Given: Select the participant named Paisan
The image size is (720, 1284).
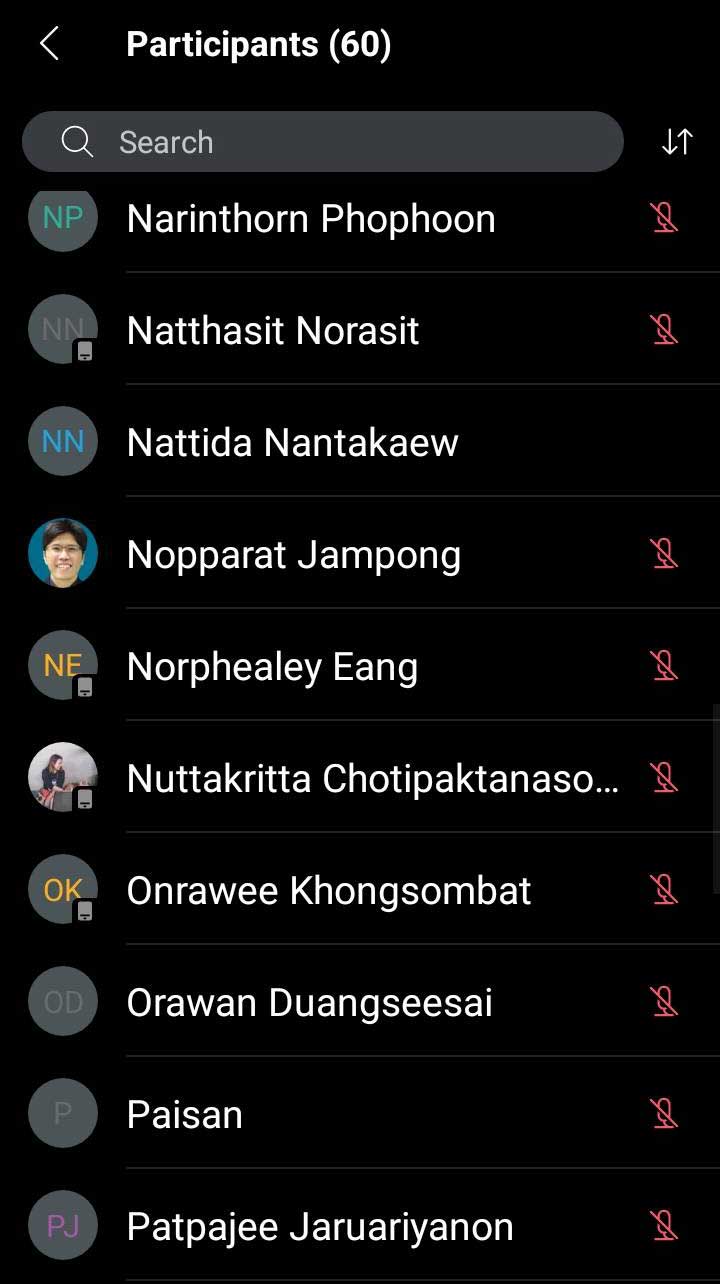Looking at the screenshot, I should pos(185,1115).
